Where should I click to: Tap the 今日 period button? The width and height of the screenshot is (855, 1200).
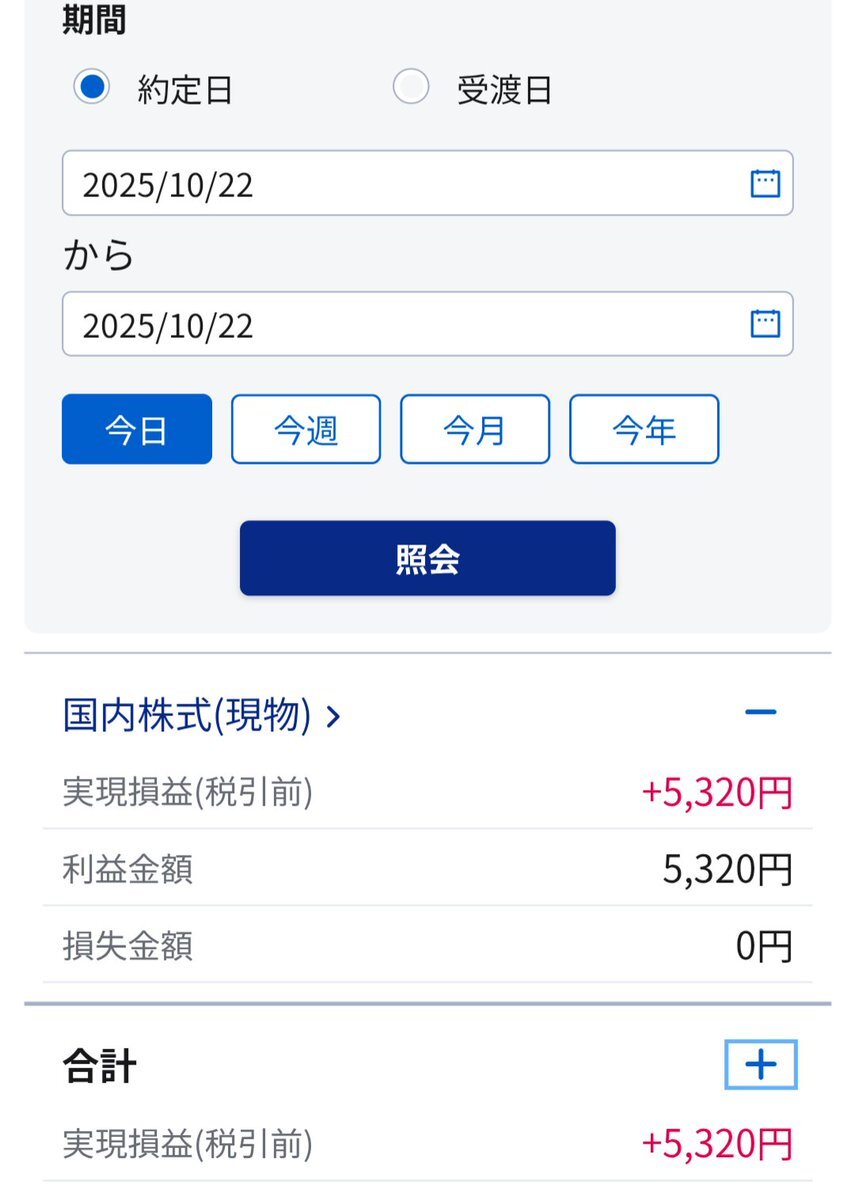pos(137,430)
